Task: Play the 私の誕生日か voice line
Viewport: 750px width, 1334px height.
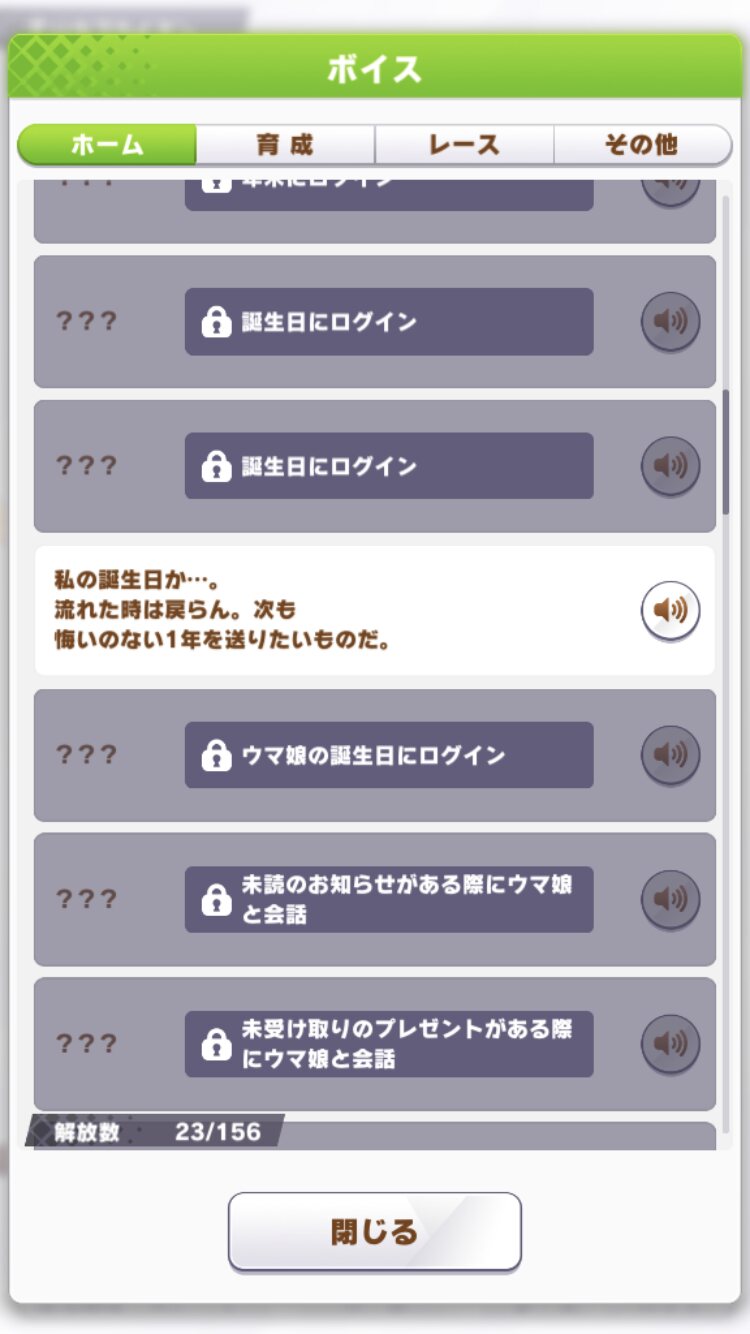Action: click(670, 610)
